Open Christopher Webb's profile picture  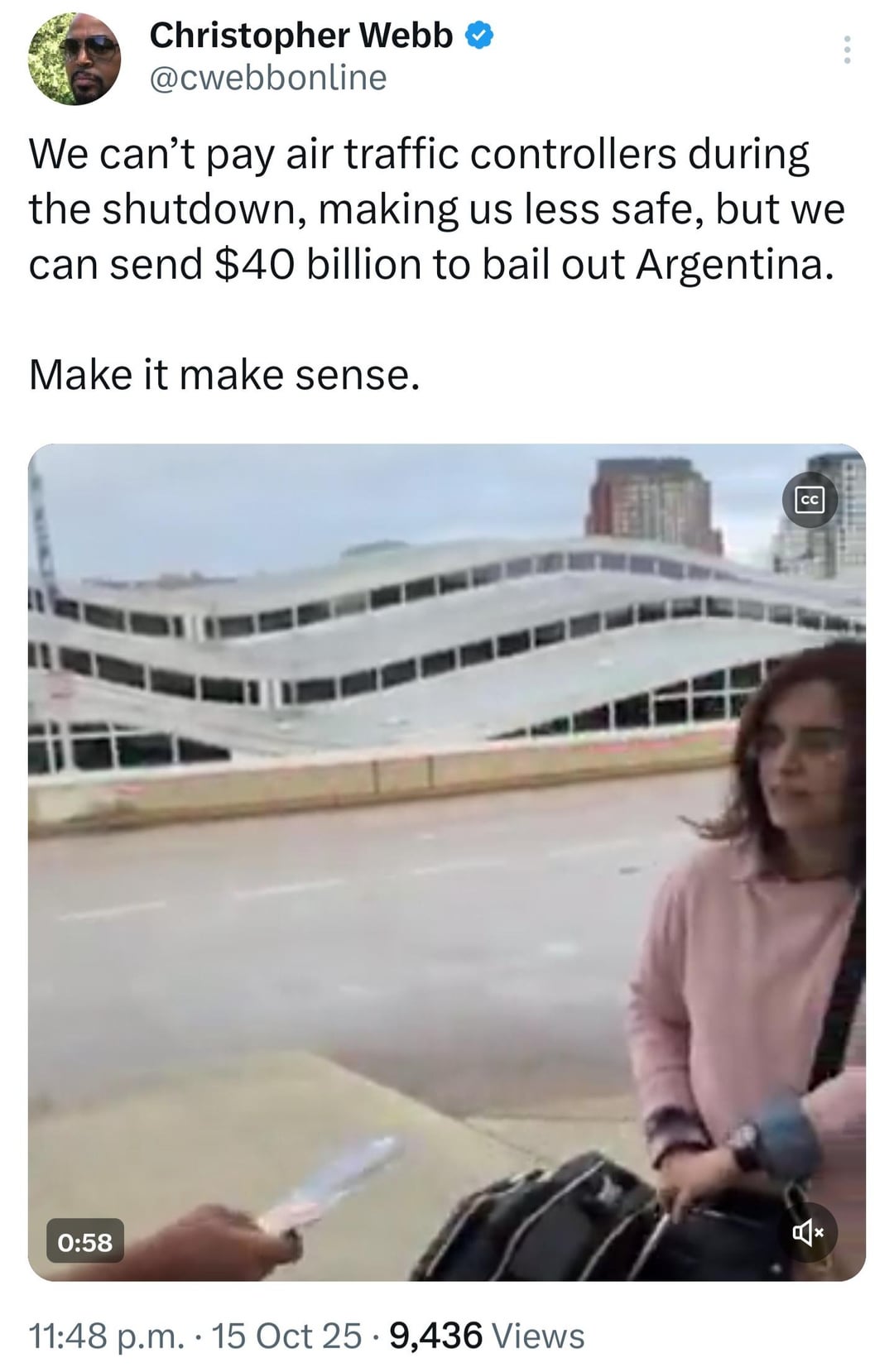click(74, 60)
